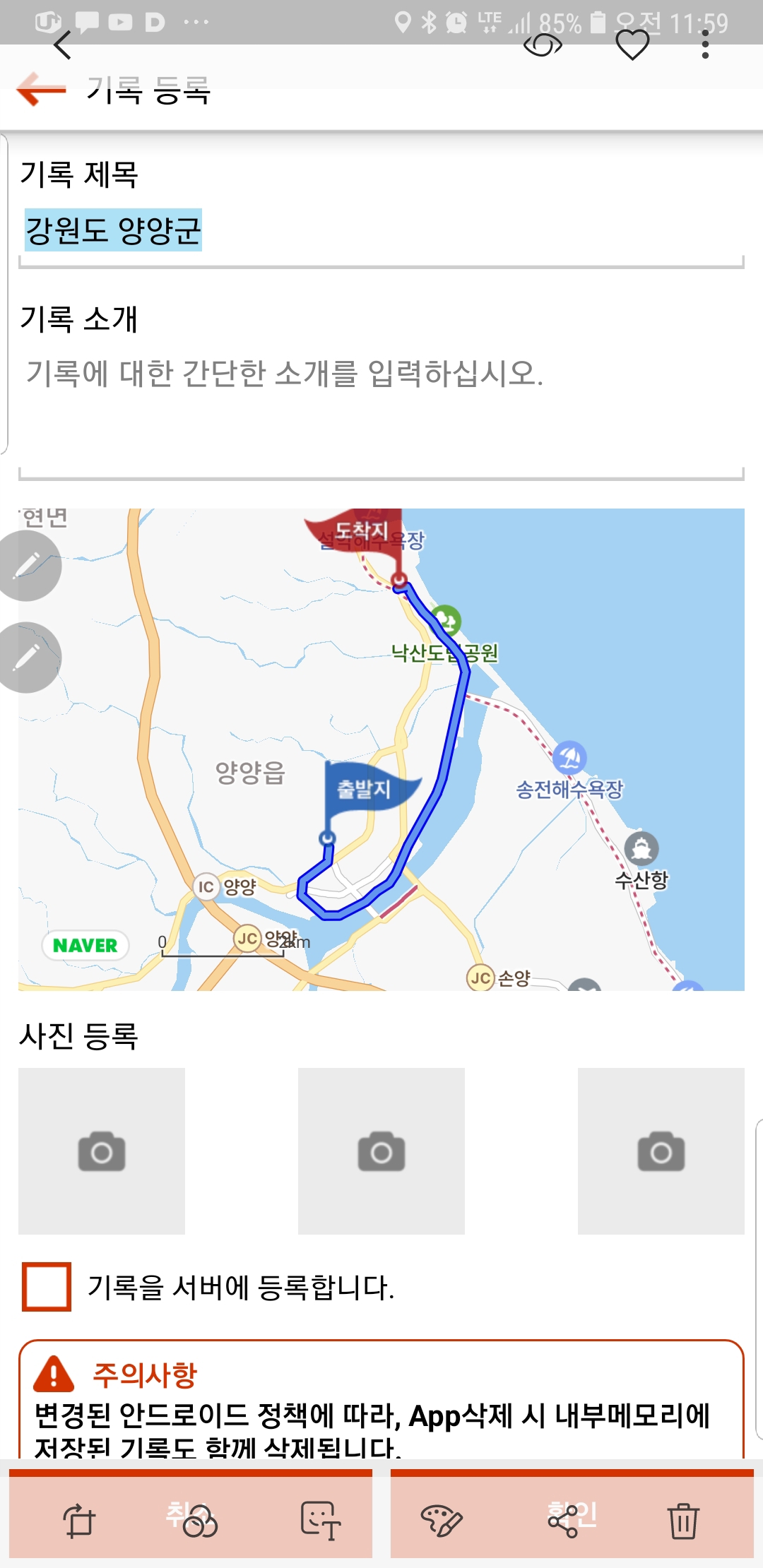Select the text extraction tool
Viewport: 763px width, 1568px height.
[x=321, y=1521]
